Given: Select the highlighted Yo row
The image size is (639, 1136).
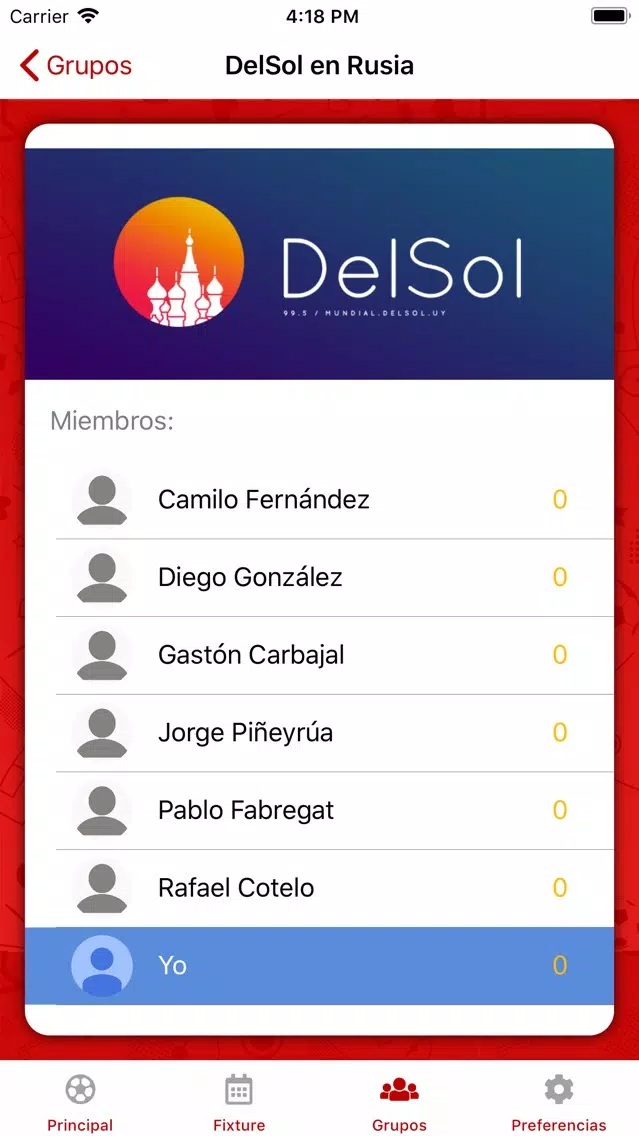Looking at the screenshot, I should click(x=320, y=966).
